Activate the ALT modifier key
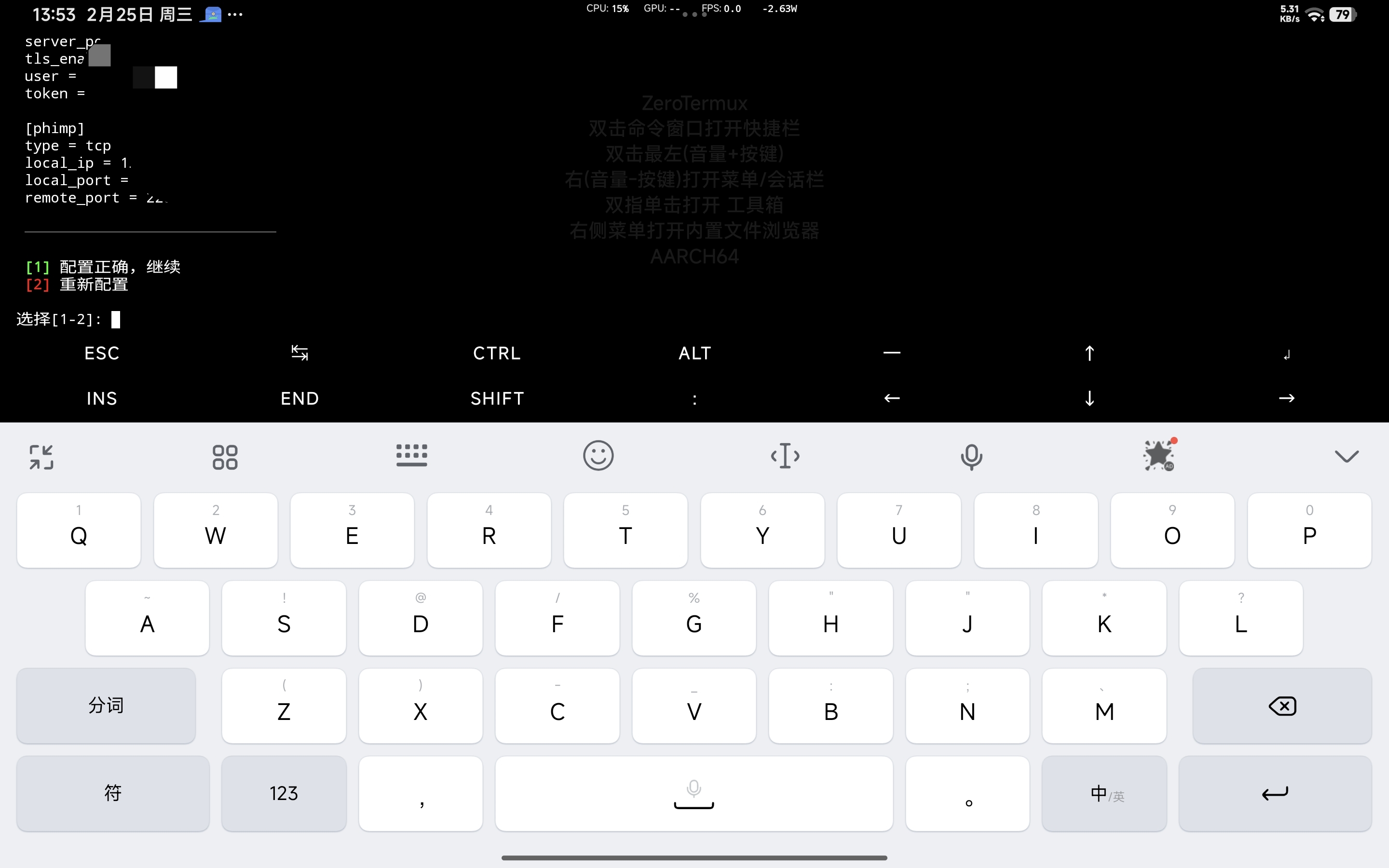 [x=694, y=353]
